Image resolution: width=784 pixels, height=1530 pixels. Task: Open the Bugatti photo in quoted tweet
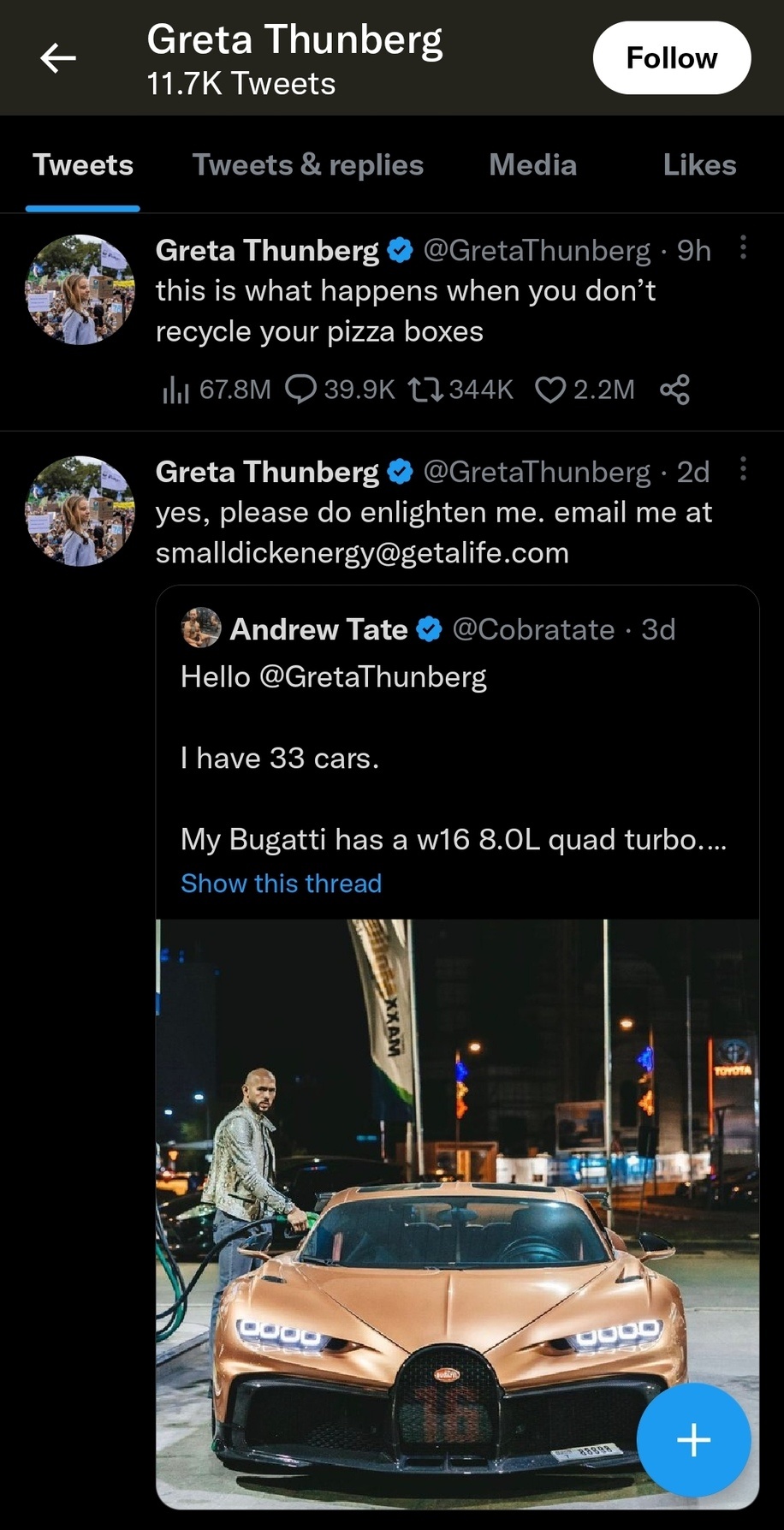tap(457, 1213)
